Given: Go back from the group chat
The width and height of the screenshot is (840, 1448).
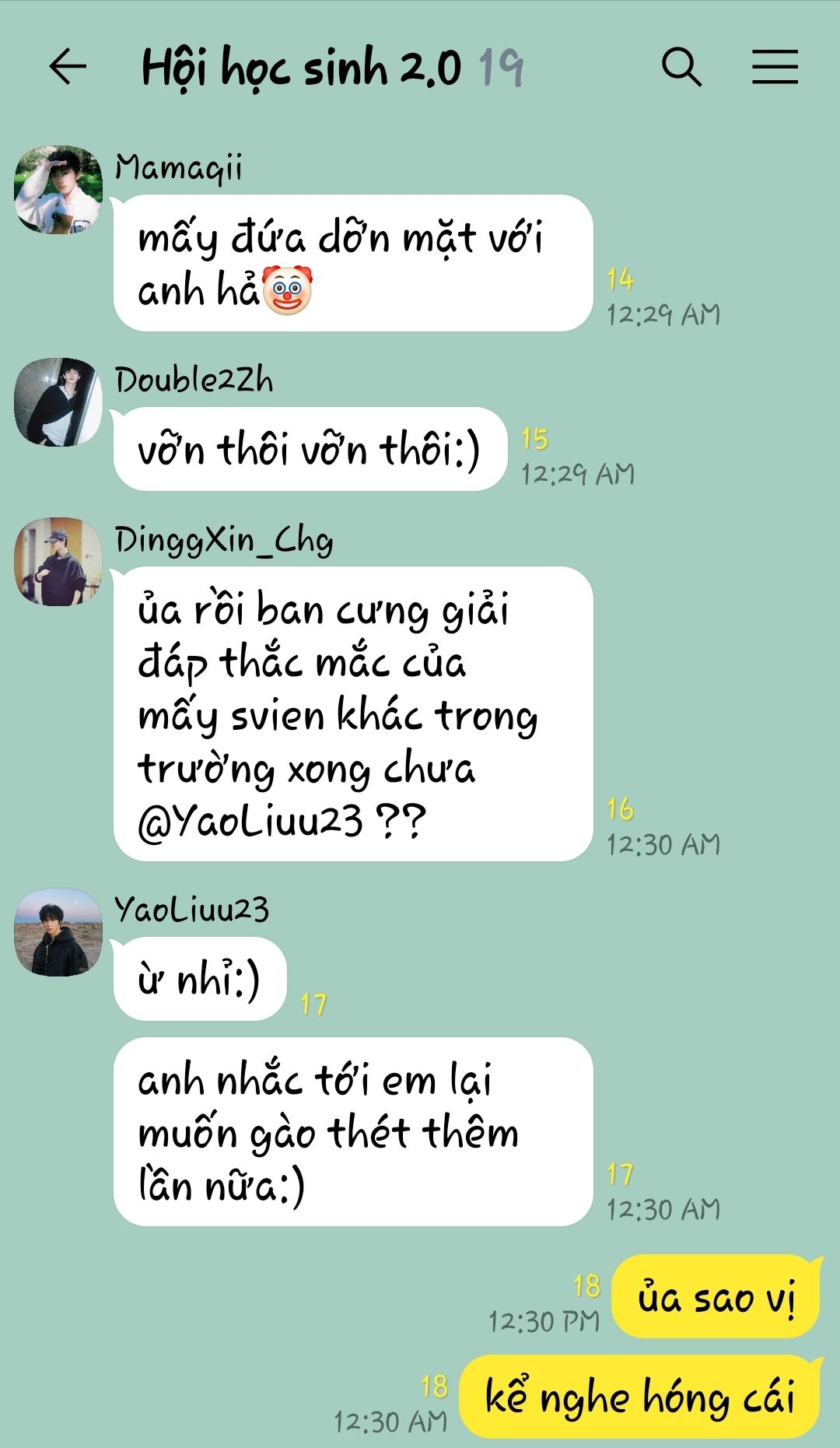Looking at the screenshot, I should click(68, 67).
